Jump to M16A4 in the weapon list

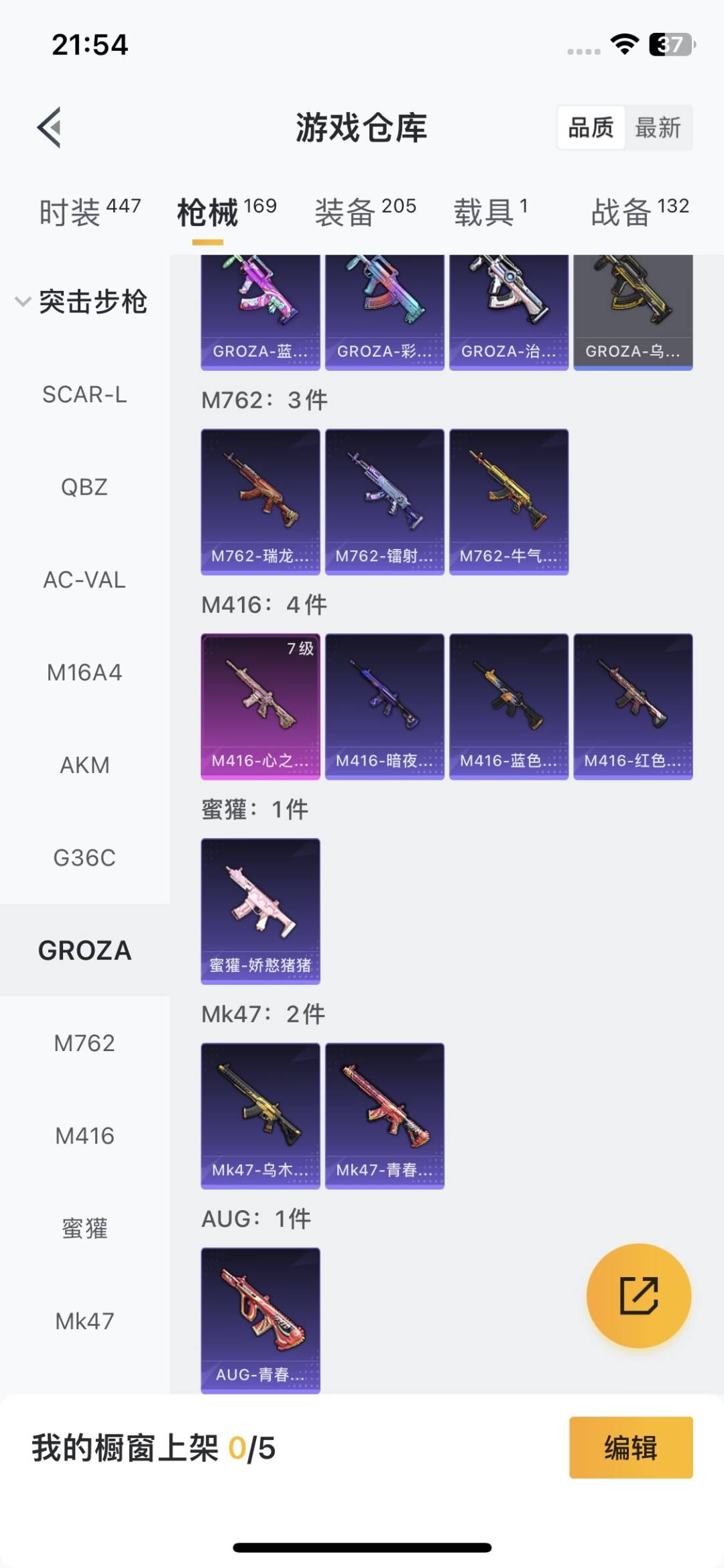[84, 672]
